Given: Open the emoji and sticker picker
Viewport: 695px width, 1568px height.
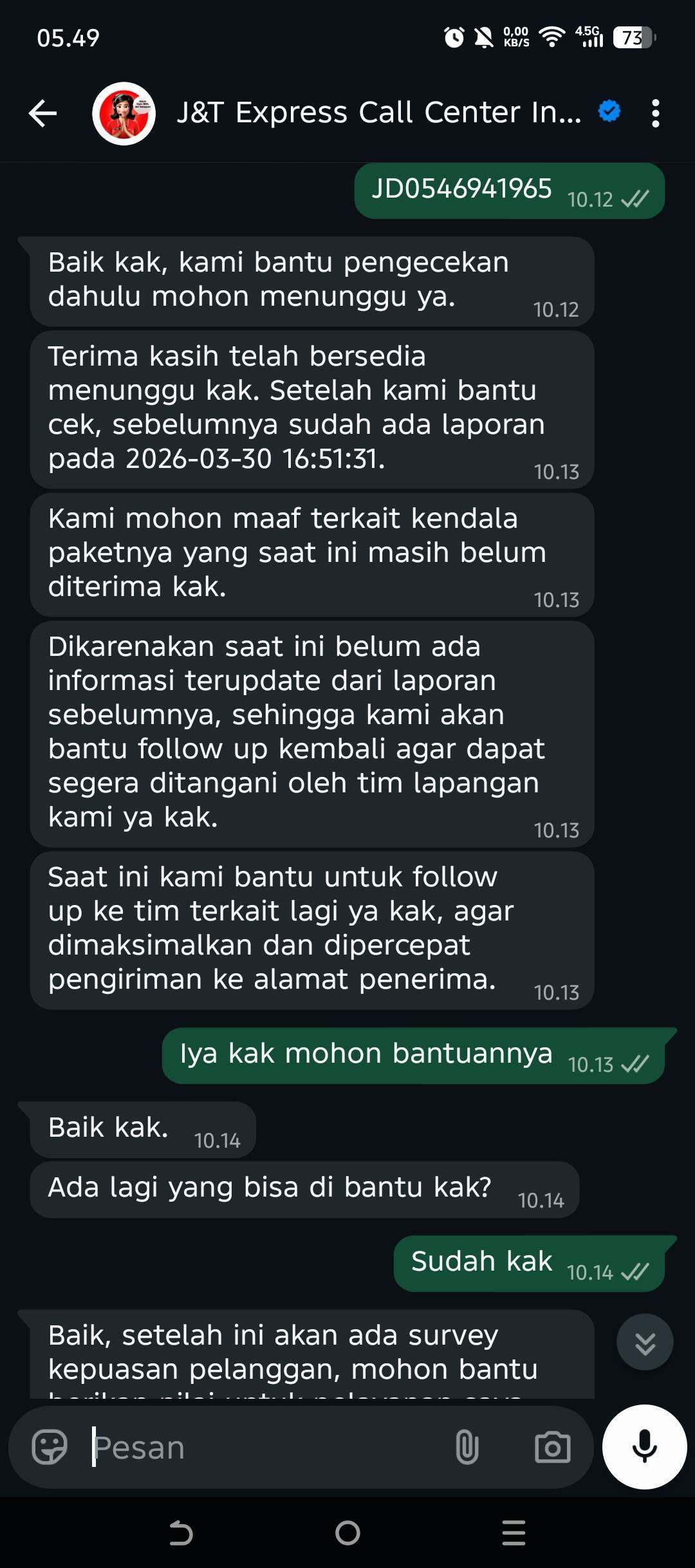Looking at the screenshot, I should (50, 1448).
